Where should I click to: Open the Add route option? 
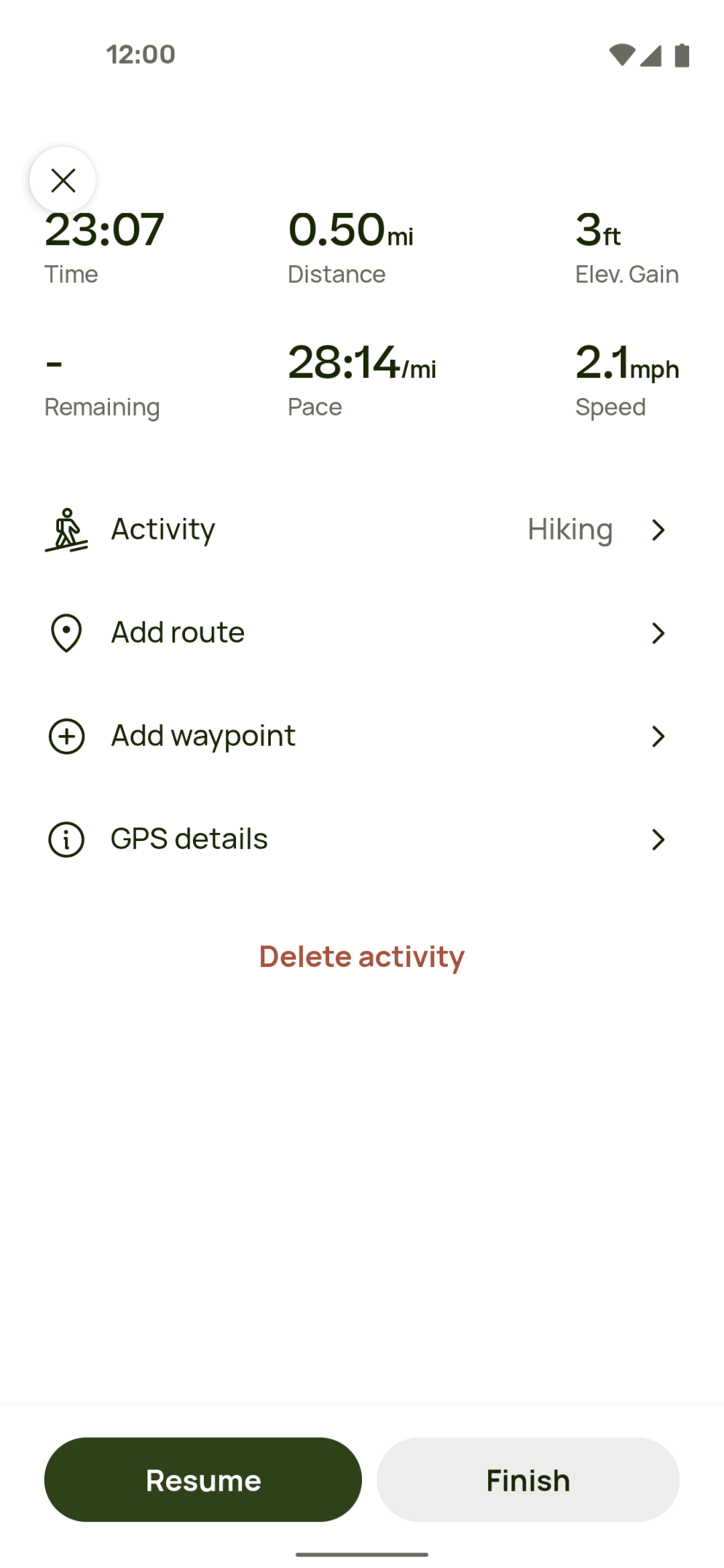click(362, 633)
